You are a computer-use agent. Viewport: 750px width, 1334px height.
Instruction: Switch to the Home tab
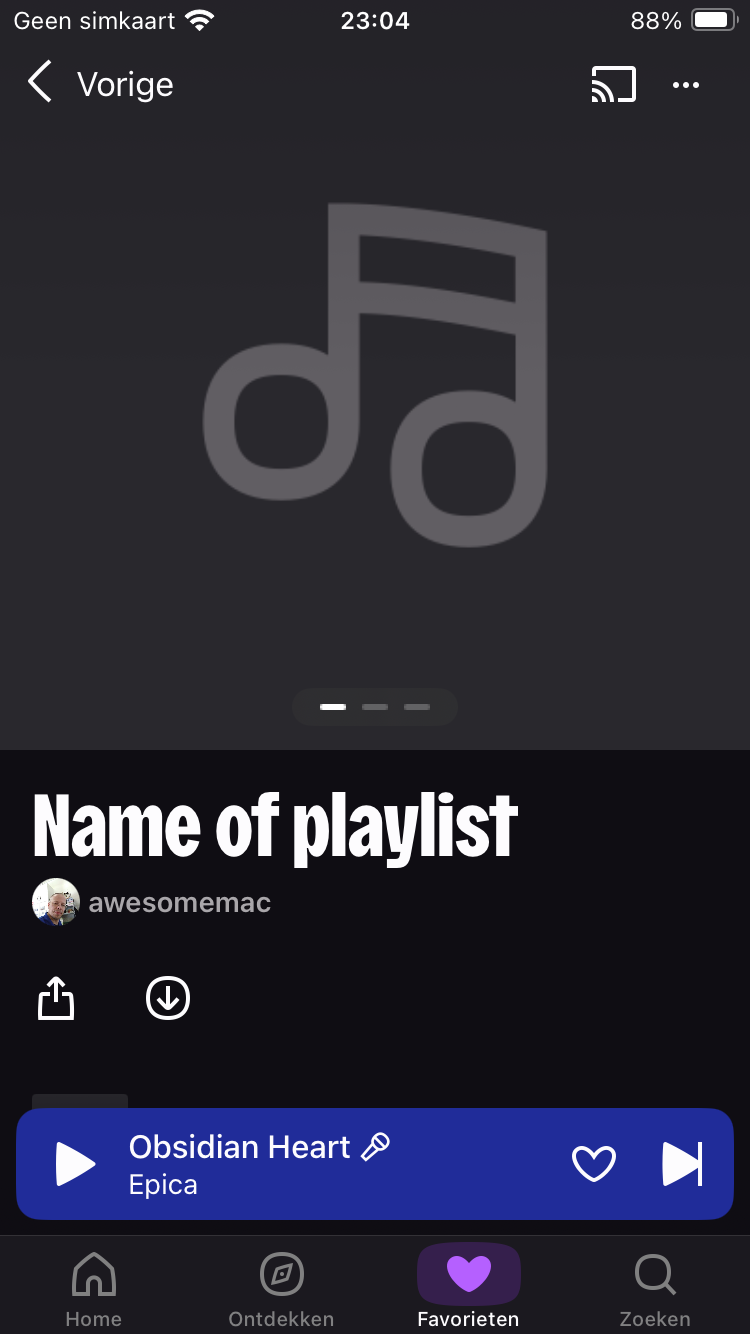click(x=93, y=1289)
